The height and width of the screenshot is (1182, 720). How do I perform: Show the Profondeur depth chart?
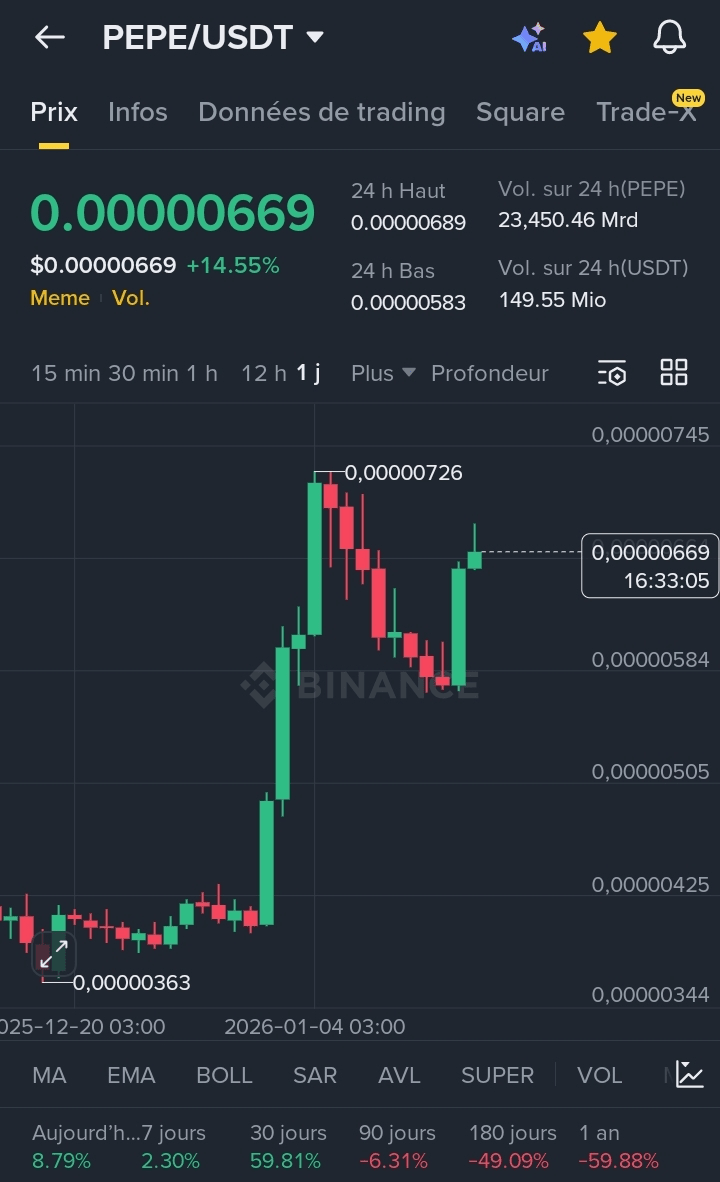click(489, 373)
